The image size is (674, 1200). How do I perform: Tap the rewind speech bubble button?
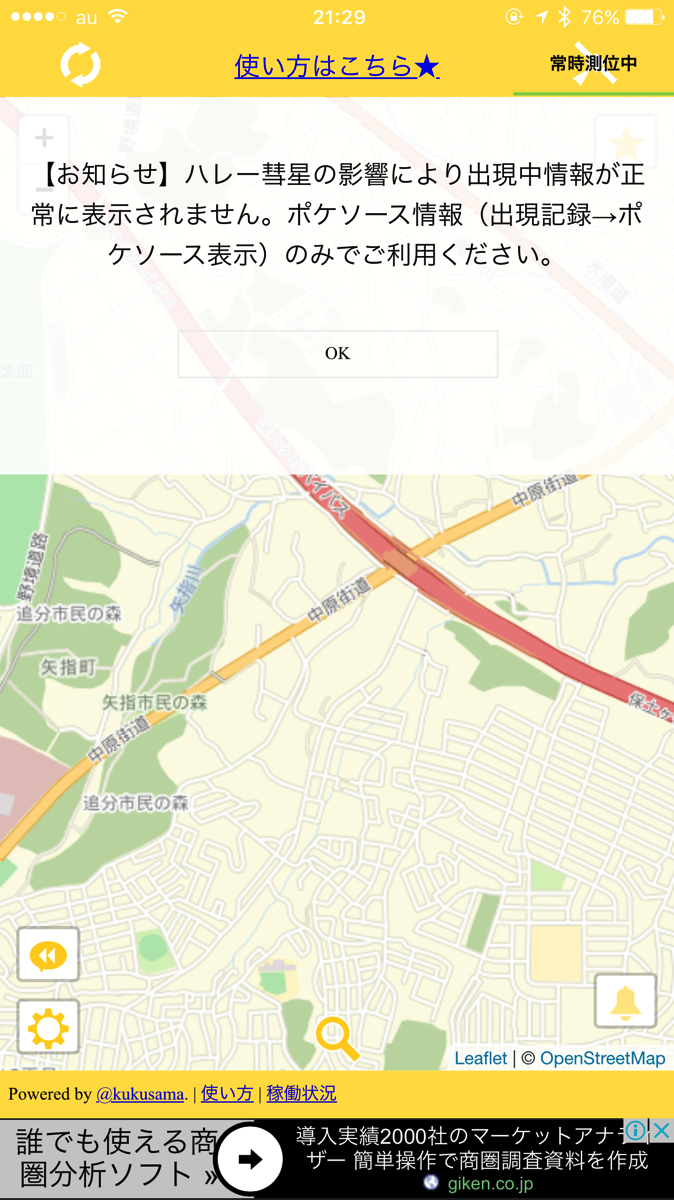tap(48, 957)
